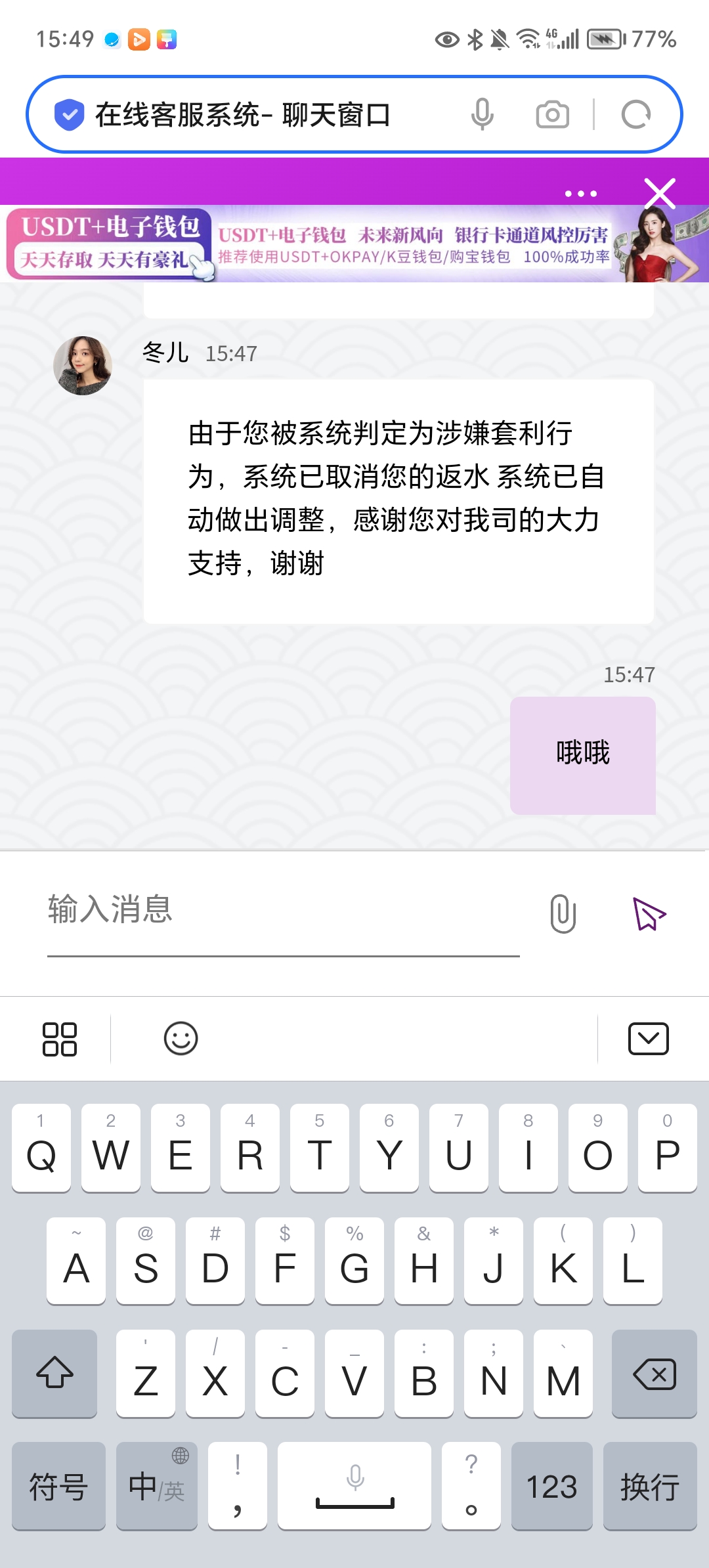Open the three-dot chat menu
The width and height of the screenshot is (709, 1568).
581,194
